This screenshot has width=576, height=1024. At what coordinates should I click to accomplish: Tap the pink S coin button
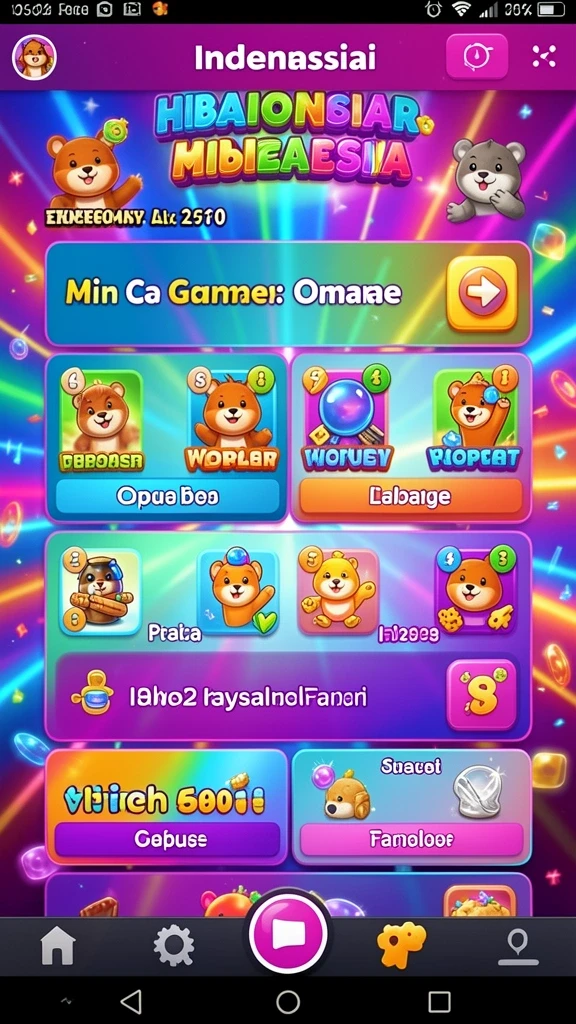tap(482, 695)
